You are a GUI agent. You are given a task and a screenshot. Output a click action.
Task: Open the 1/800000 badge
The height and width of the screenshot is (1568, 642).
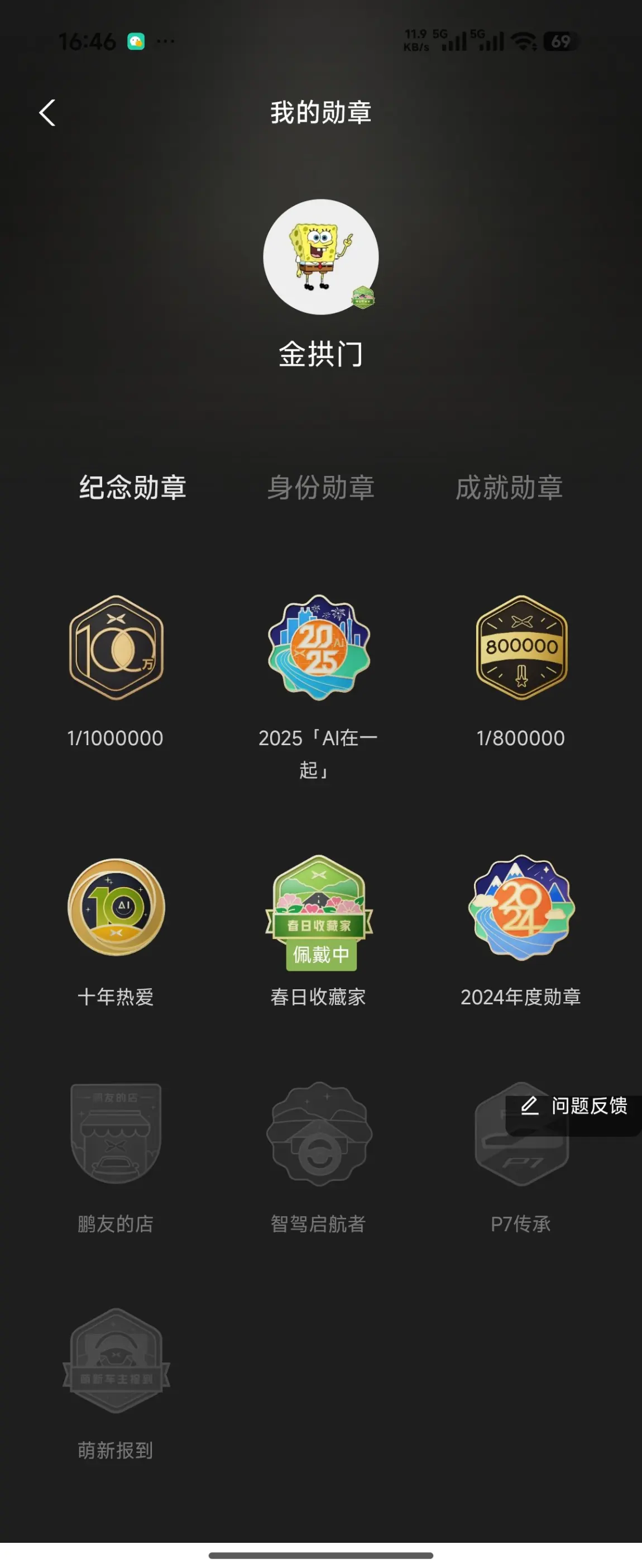(x=521, y=647)
